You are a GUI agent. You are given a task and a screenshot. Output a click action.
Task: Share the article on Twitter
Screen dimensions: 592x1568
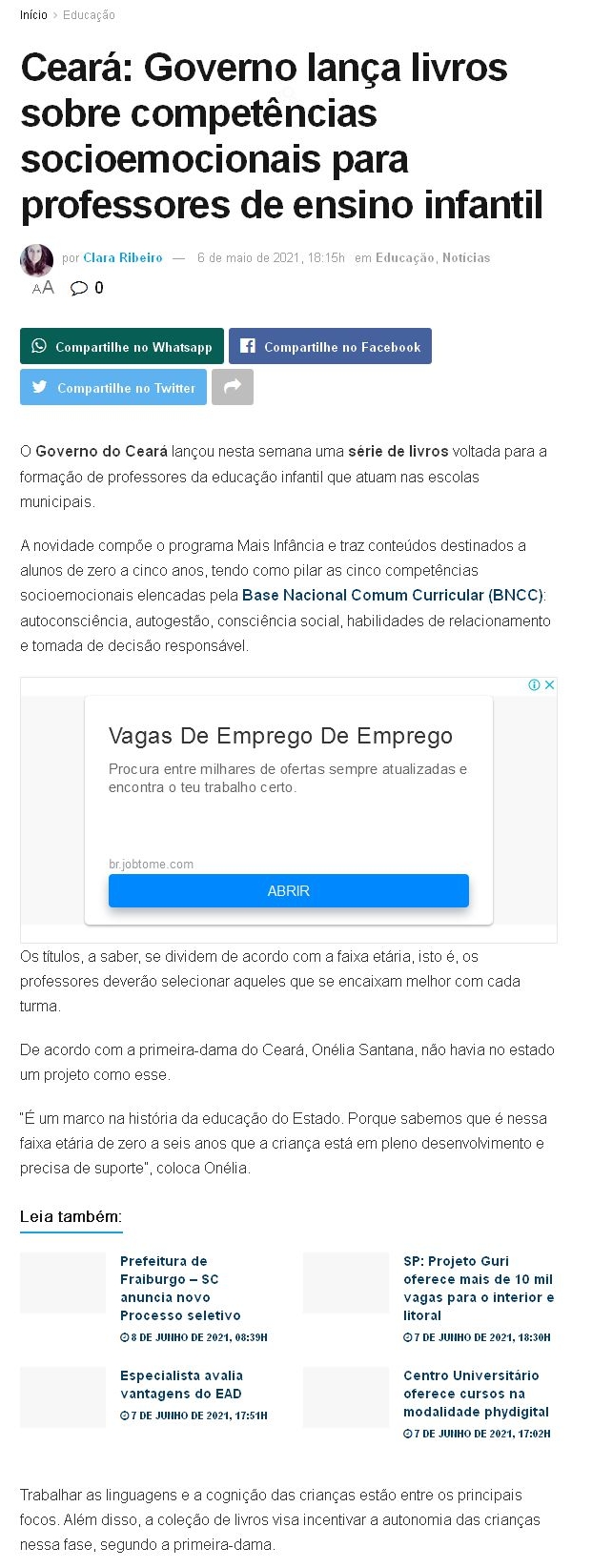(113, 387)
